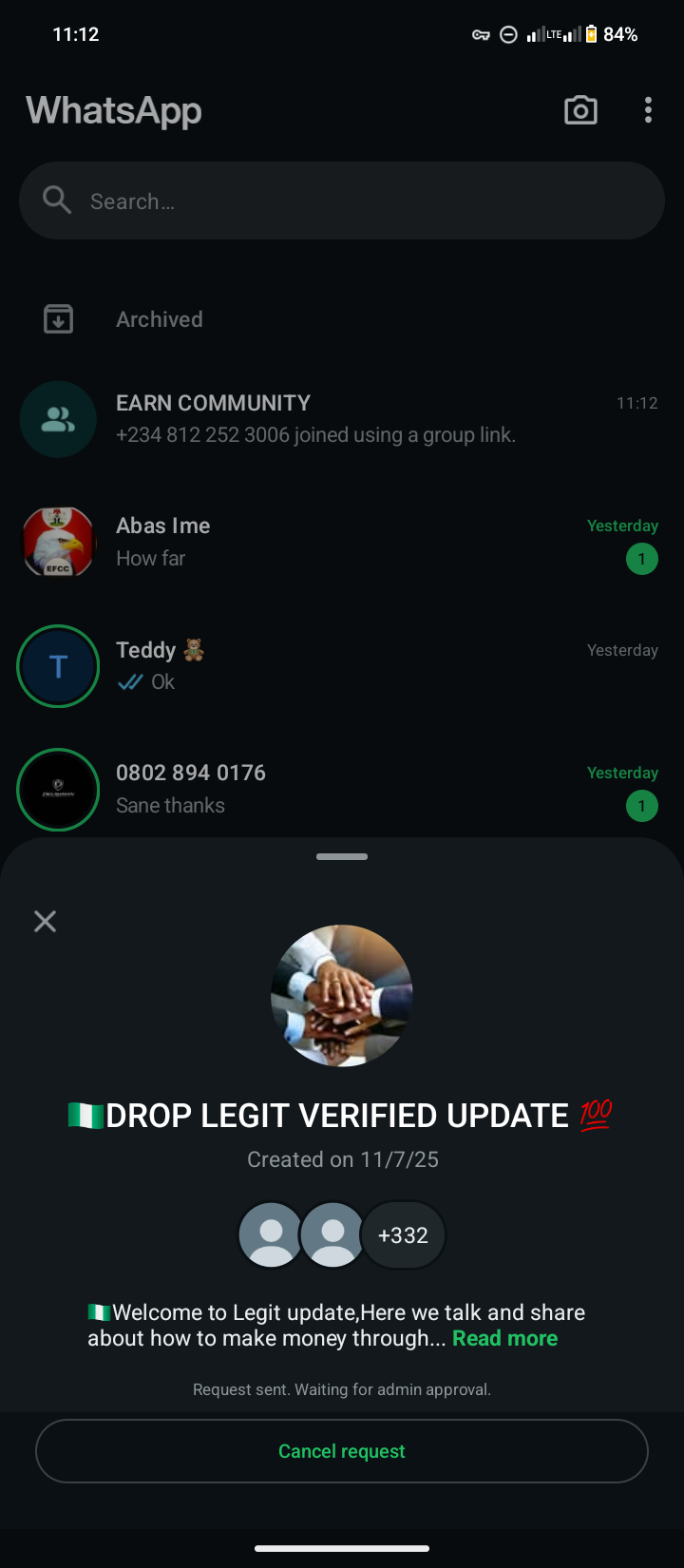Expand group description with Read more
684x1568 pixels.
504,1338
